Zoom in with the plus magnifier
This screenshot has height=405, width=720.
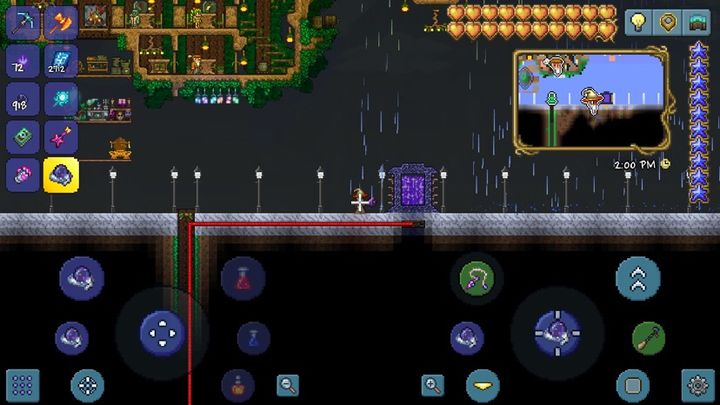click(x=433, y=384)
